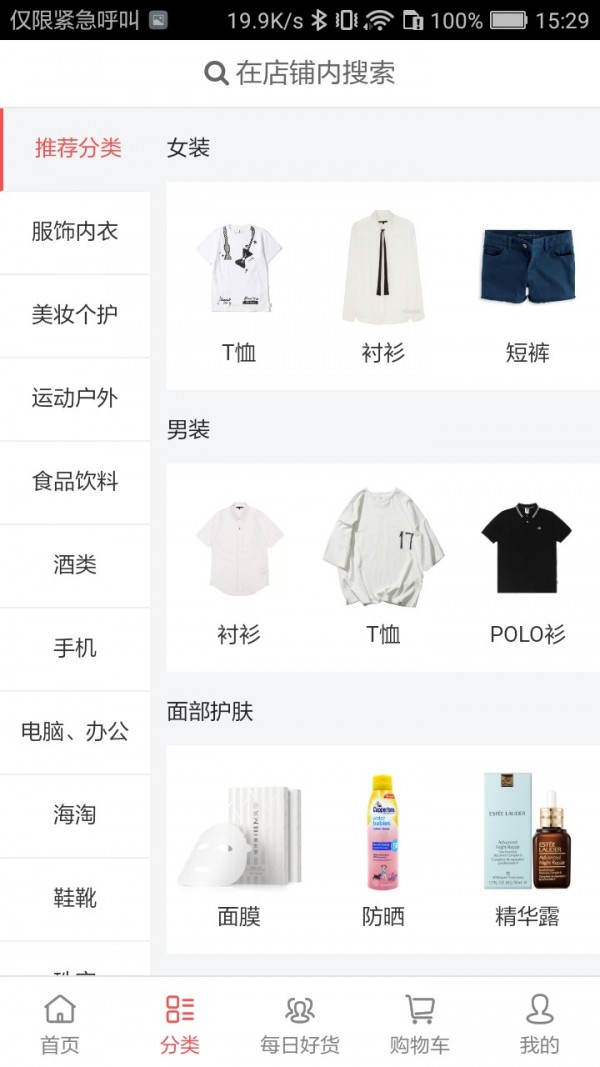Image resolution: width=600 pixels, height=1067 pixels.
Task: Select the 服饰内衣 category
Action: pos(75,232)
